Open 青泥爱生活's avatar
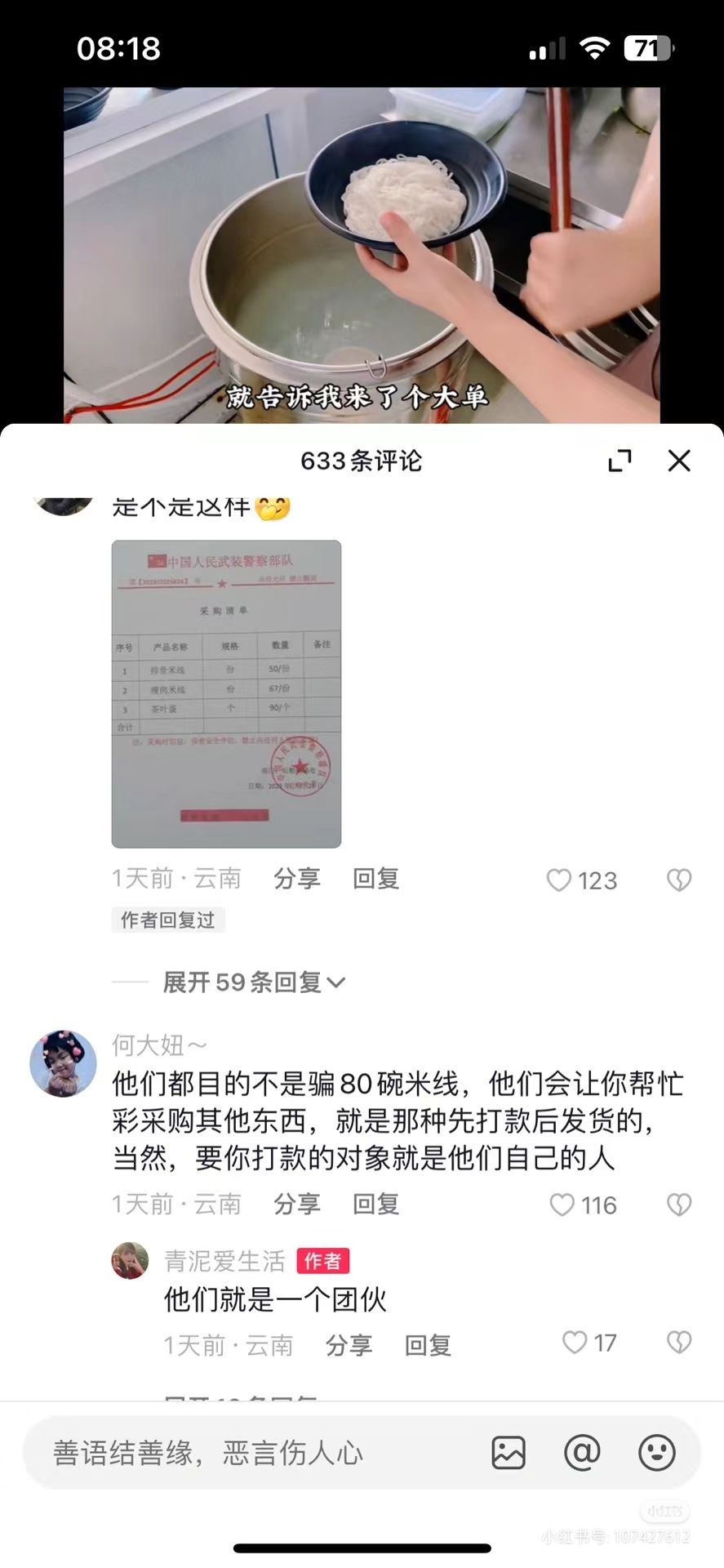724x1568 pixels. coord(130,1260)
